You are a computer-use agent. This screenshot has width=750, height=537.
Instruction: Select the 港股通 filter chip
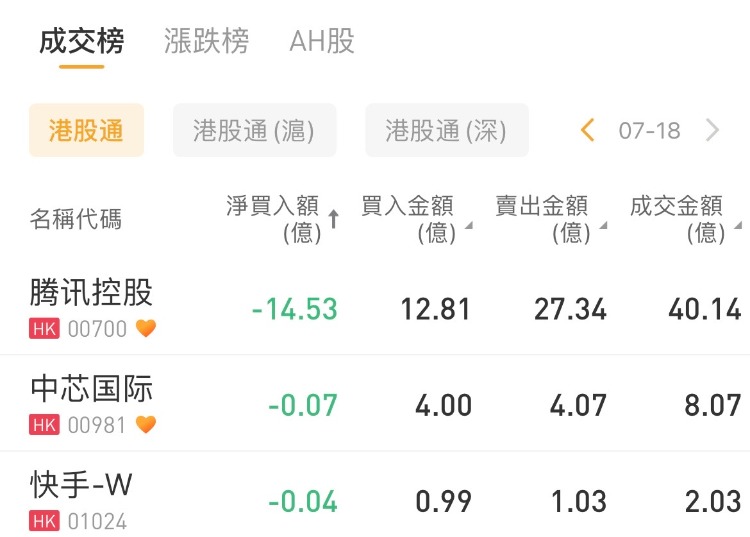pos(86,131)
